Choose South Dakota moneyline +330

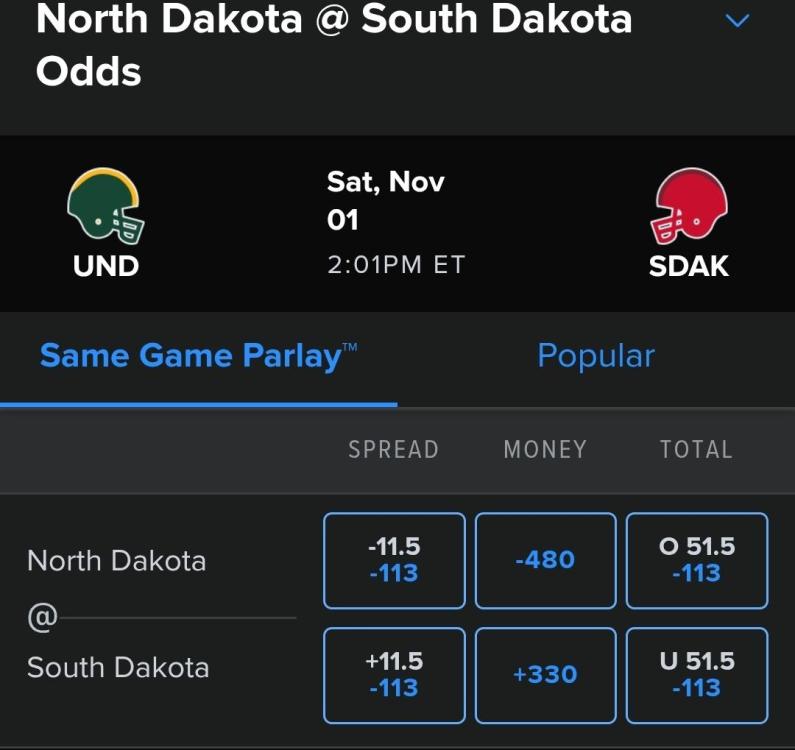pos(545,675)
